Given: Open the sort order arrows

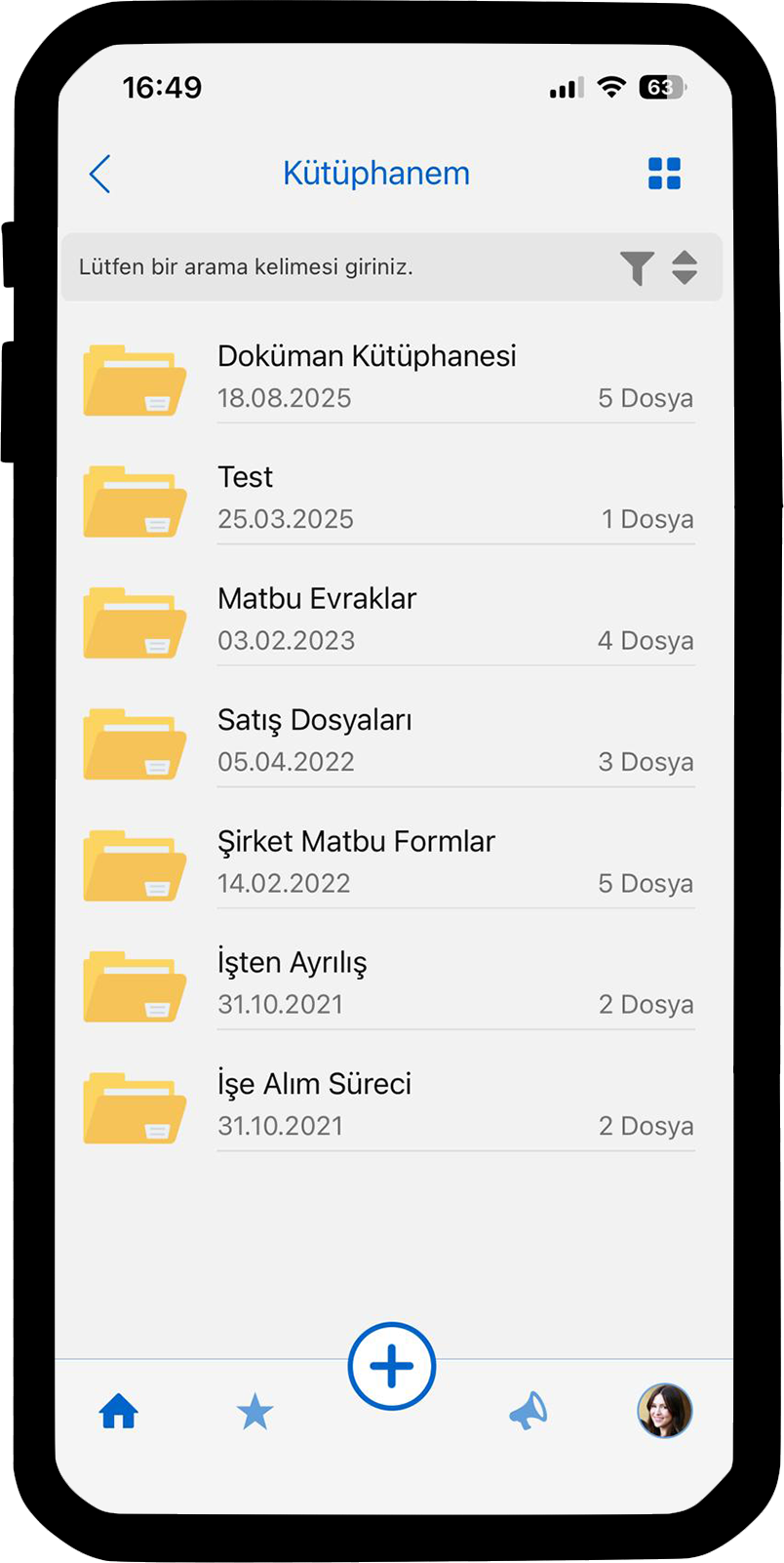Looking at the screenshot, I should tap(685, 267).
